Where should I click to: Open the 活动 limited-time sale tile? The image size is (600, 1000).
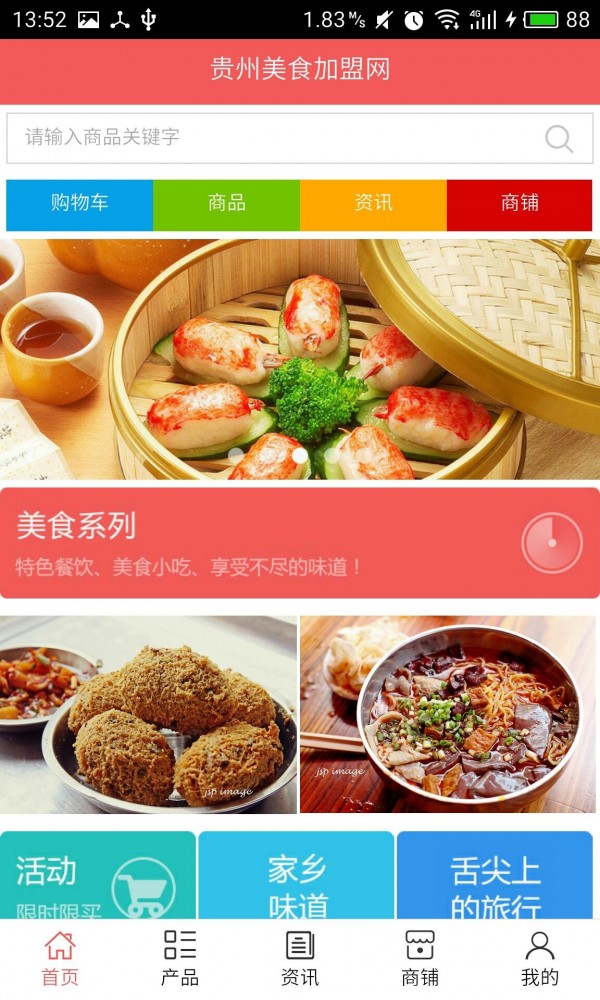[x=98, y=877]
